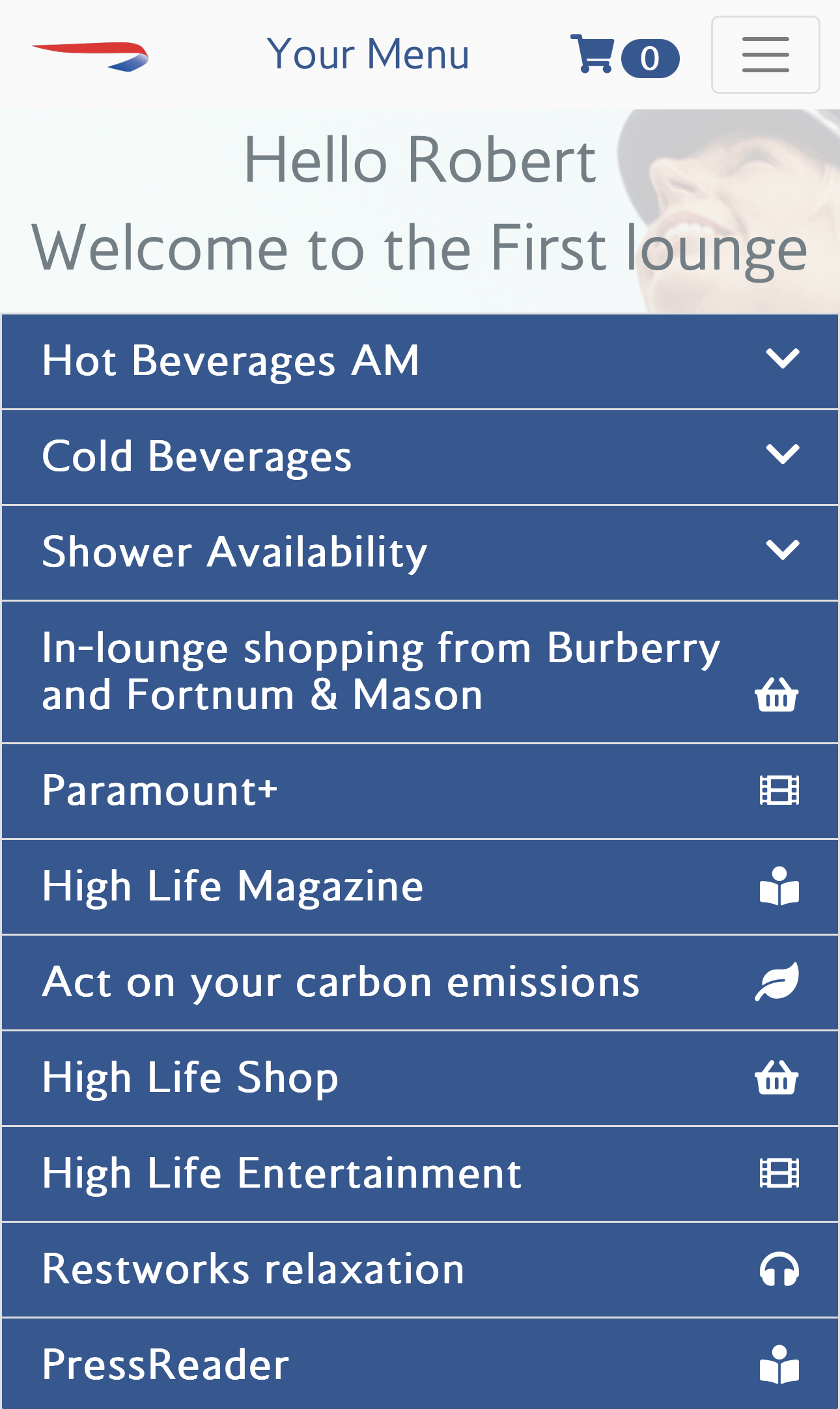Viewport: 840px width, 1409px height.
Task: View the shopping cart
Action: (623, 56)
